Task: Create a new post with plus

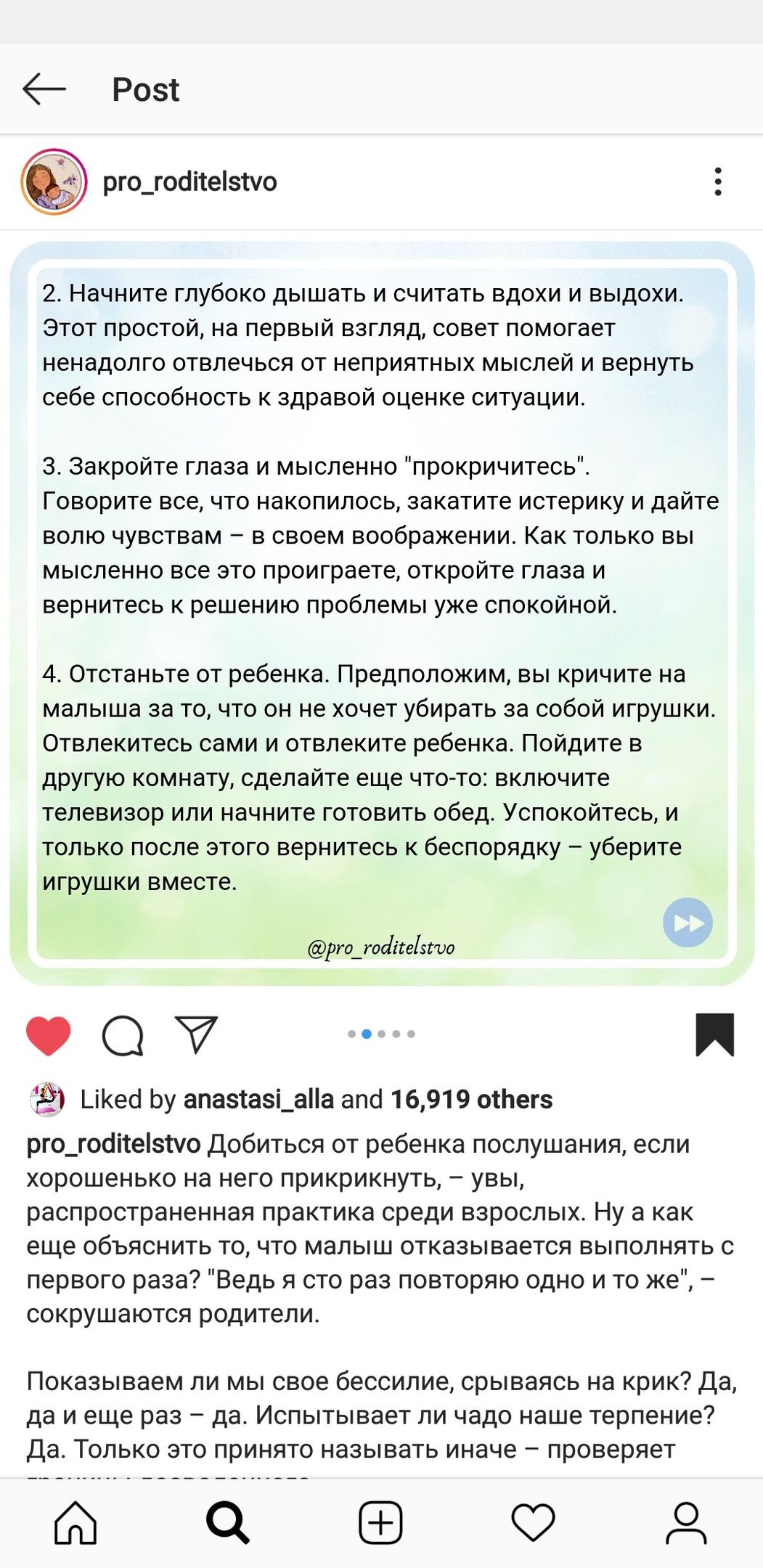Action: point(380,1522)
